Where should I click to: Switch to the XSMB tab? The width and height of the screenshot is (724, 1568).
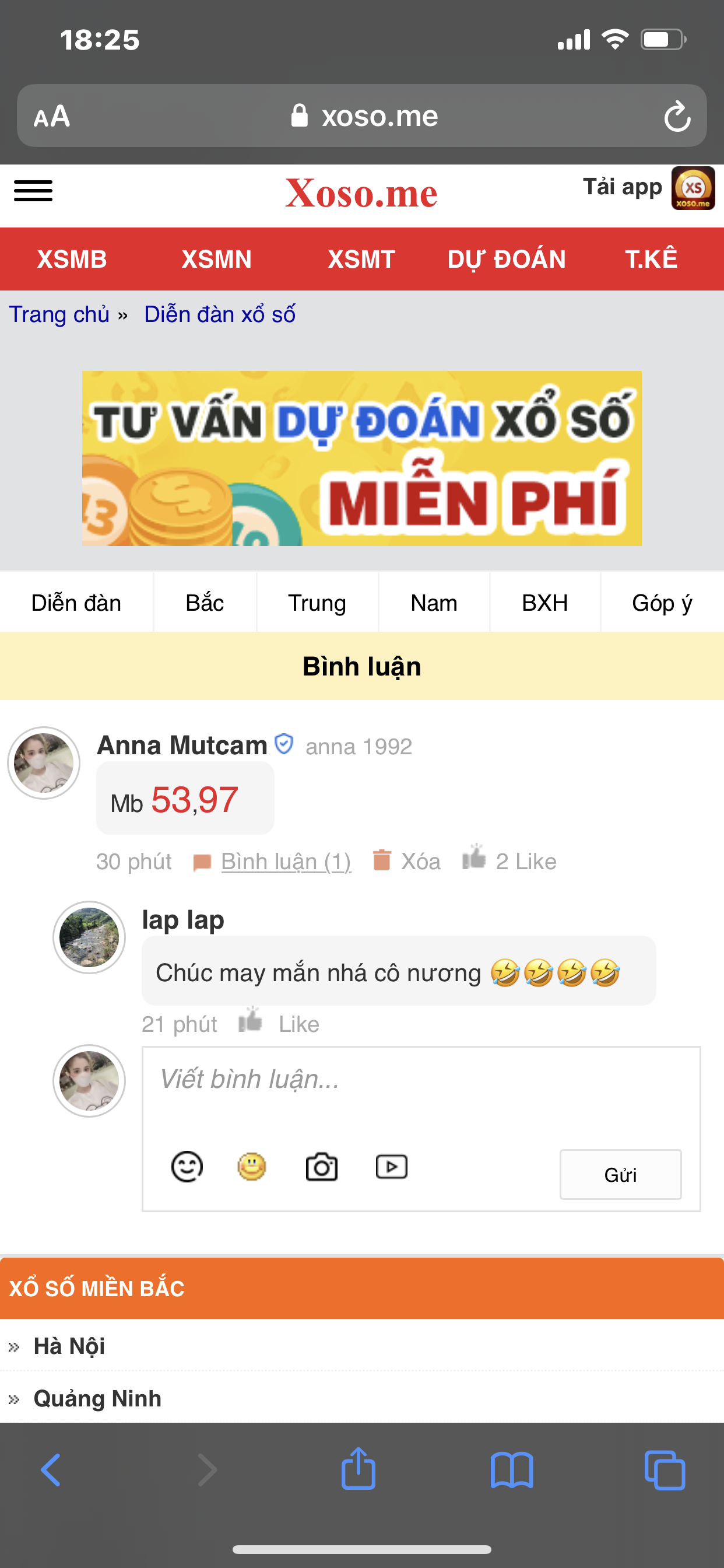(72, 260)
